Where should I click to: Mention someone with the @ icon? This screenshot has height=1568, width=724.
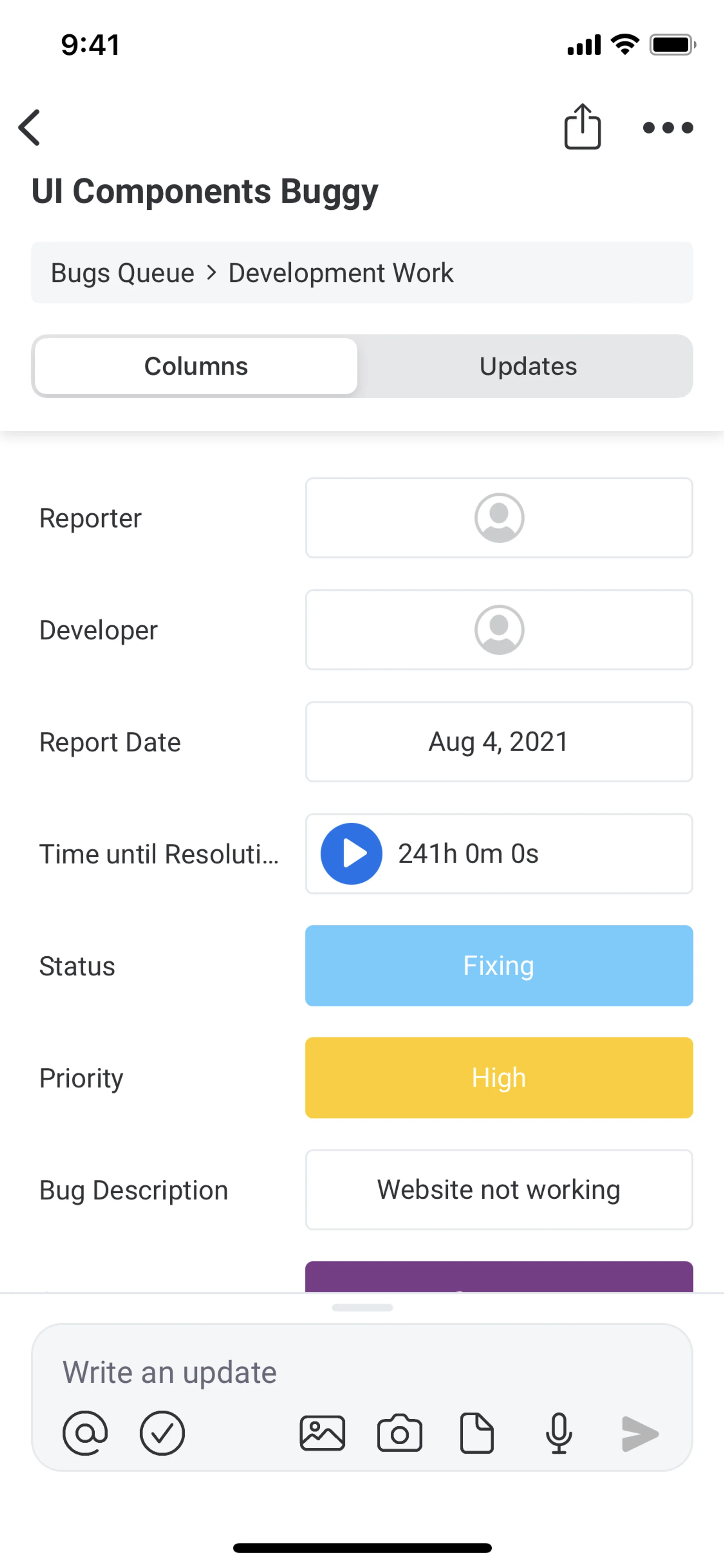click(x=85, y=1433)
